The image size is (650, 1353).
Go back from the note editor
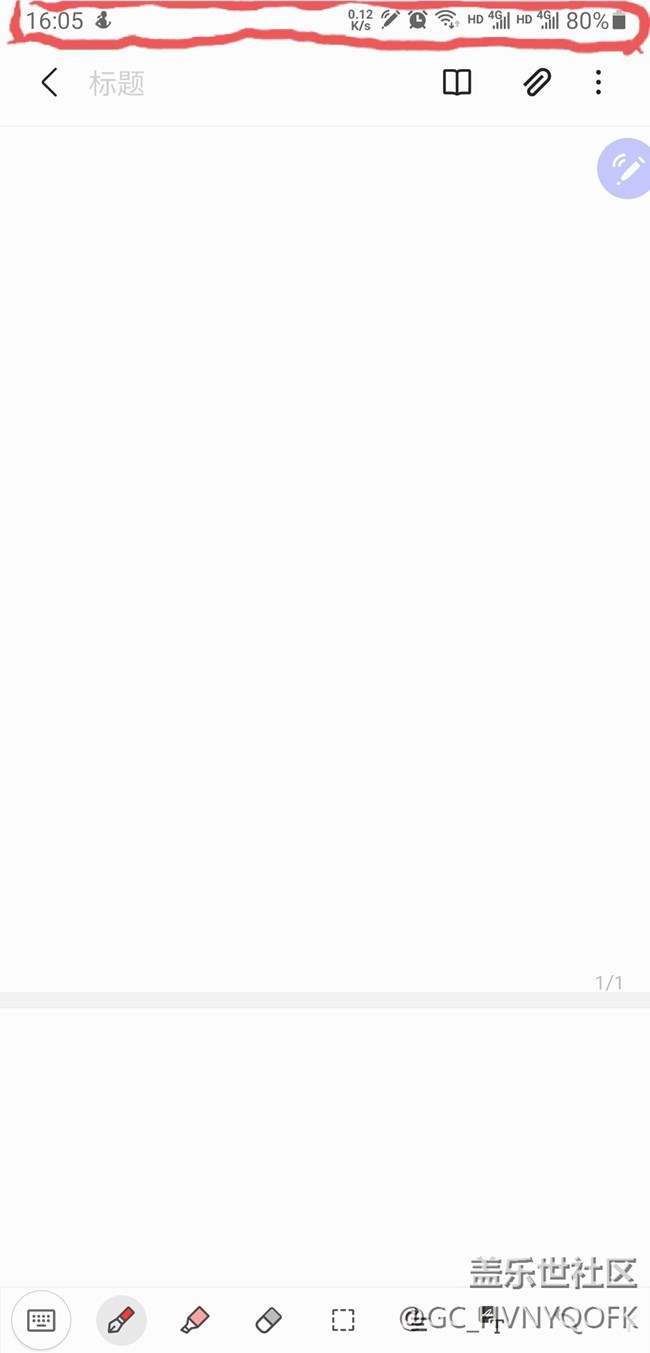(x=49, y=83)
